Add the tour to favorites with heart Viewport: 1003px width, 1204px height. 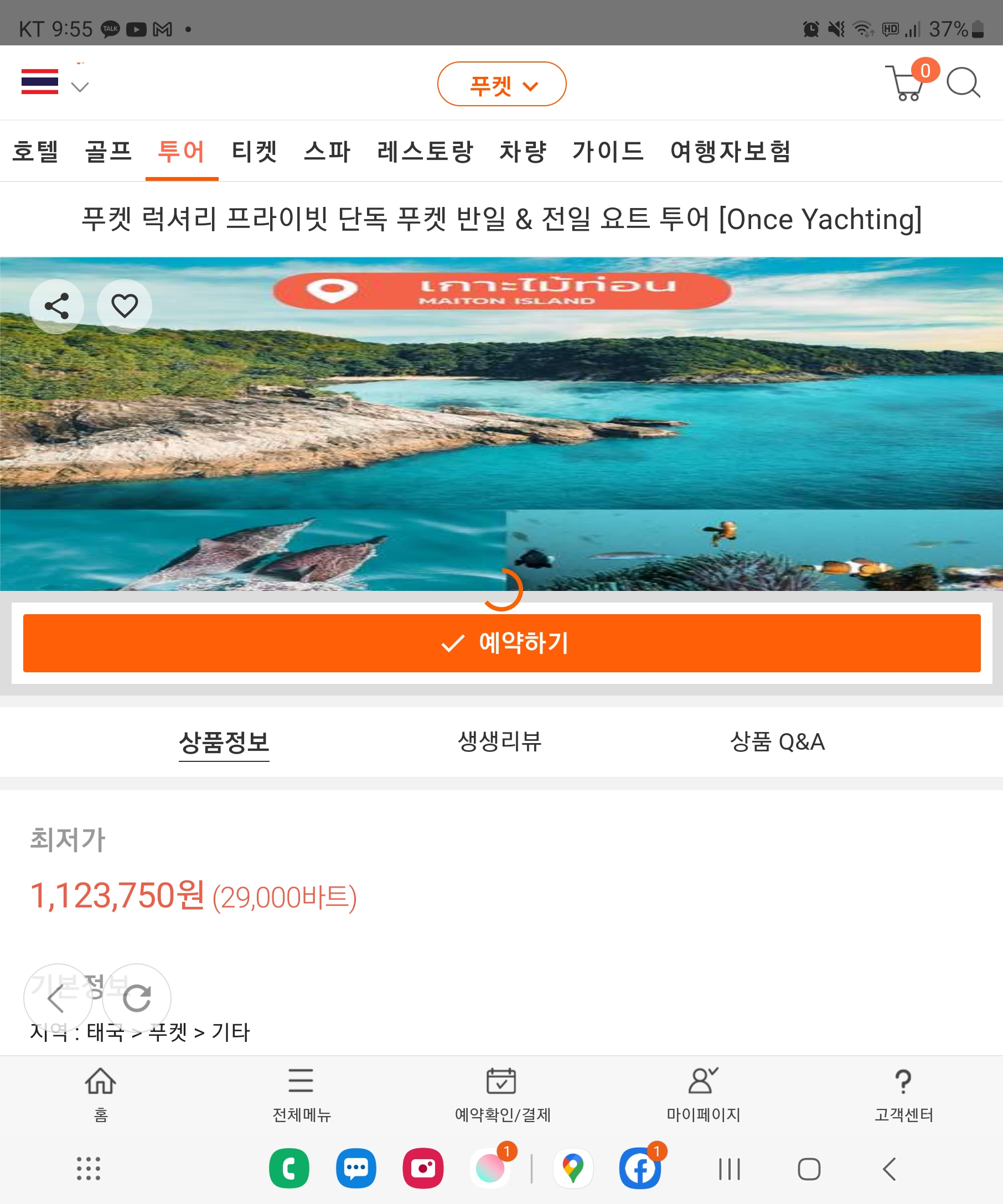pyautogui.click(x=125, y=306)
